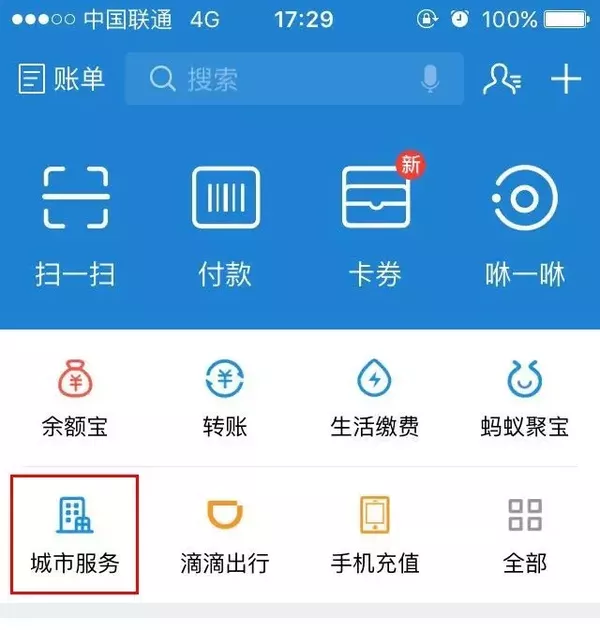Select 转账 to transfer money
The image size is (600, 630).
[225, 398]
